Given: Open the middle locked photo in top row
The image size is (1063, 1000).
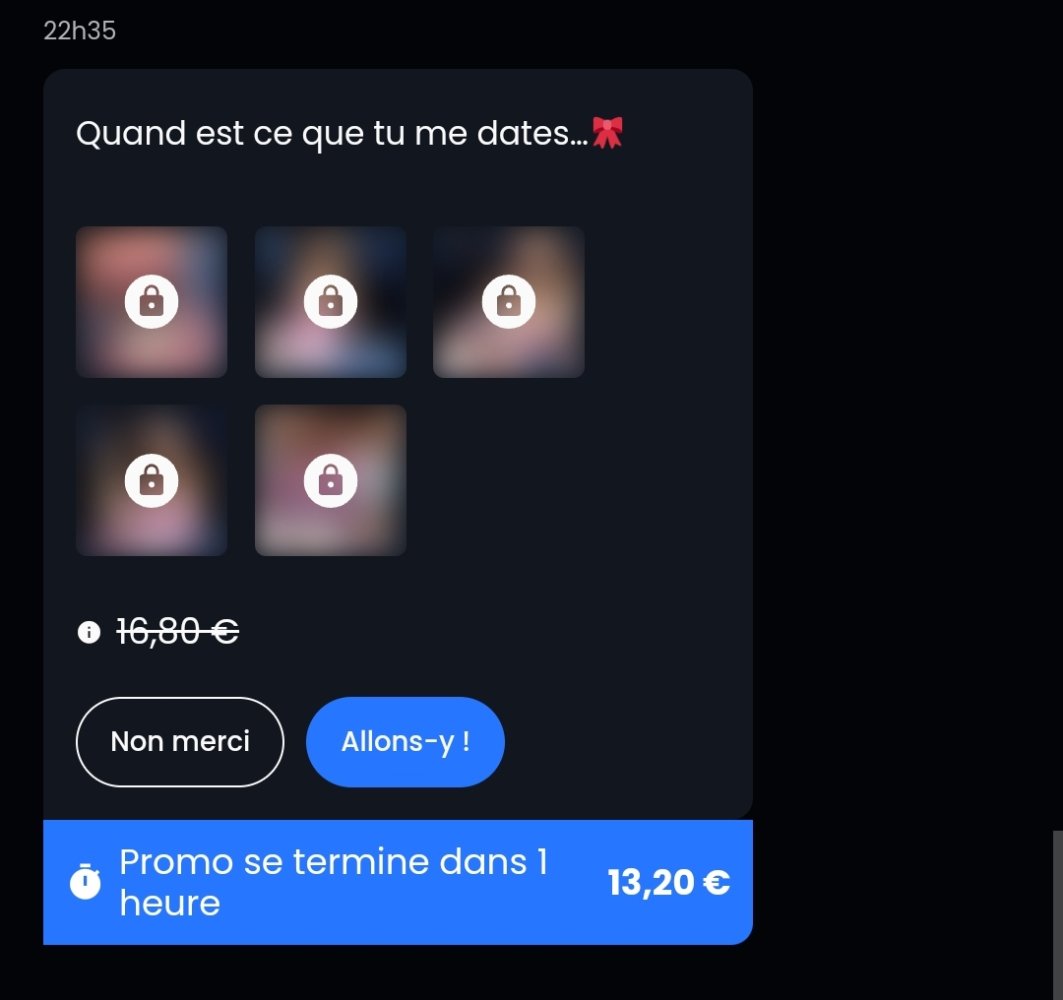Looking at the screenshot, I should coord(330,302).
